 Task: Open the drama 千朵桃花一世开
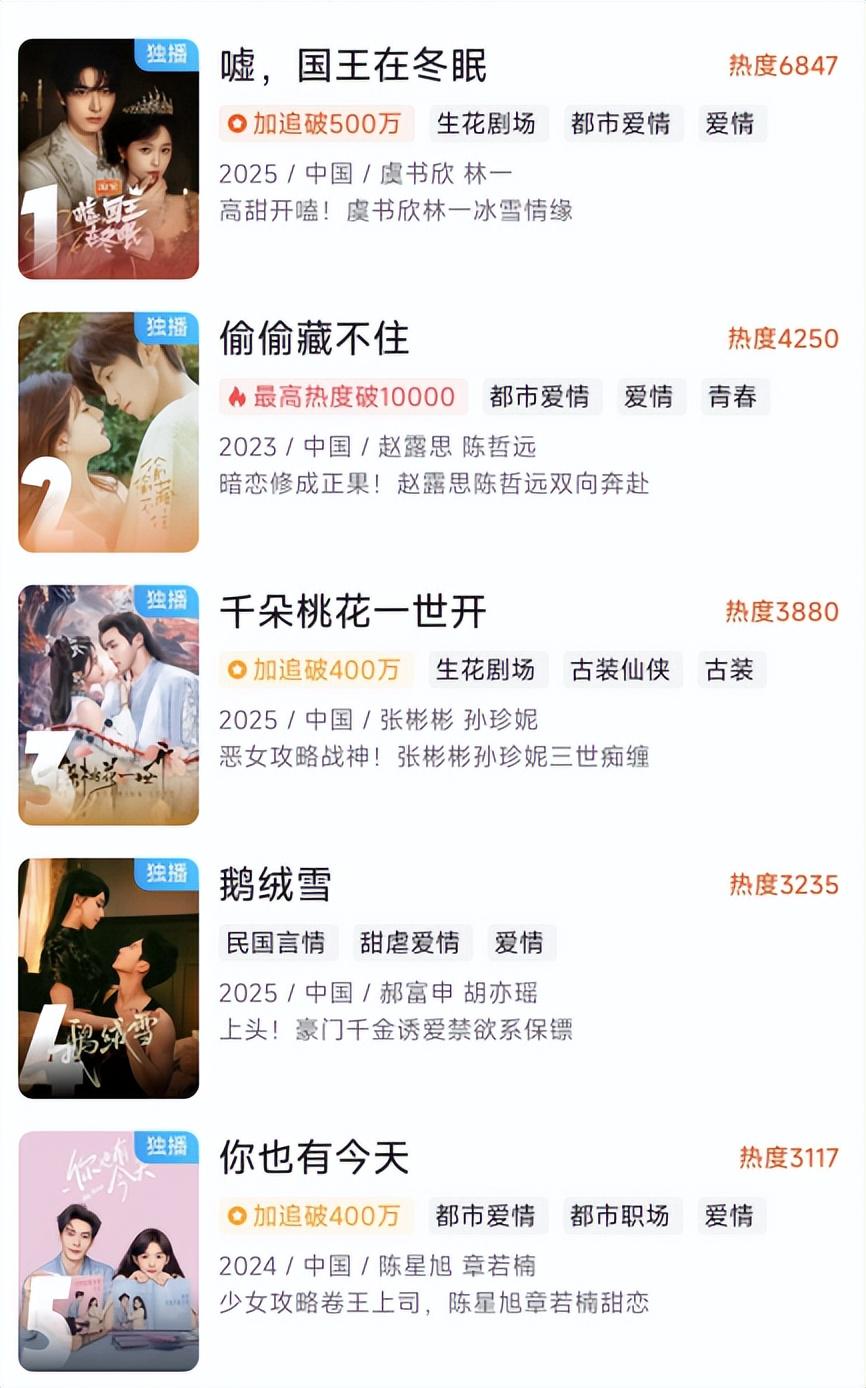click(353, 612)
